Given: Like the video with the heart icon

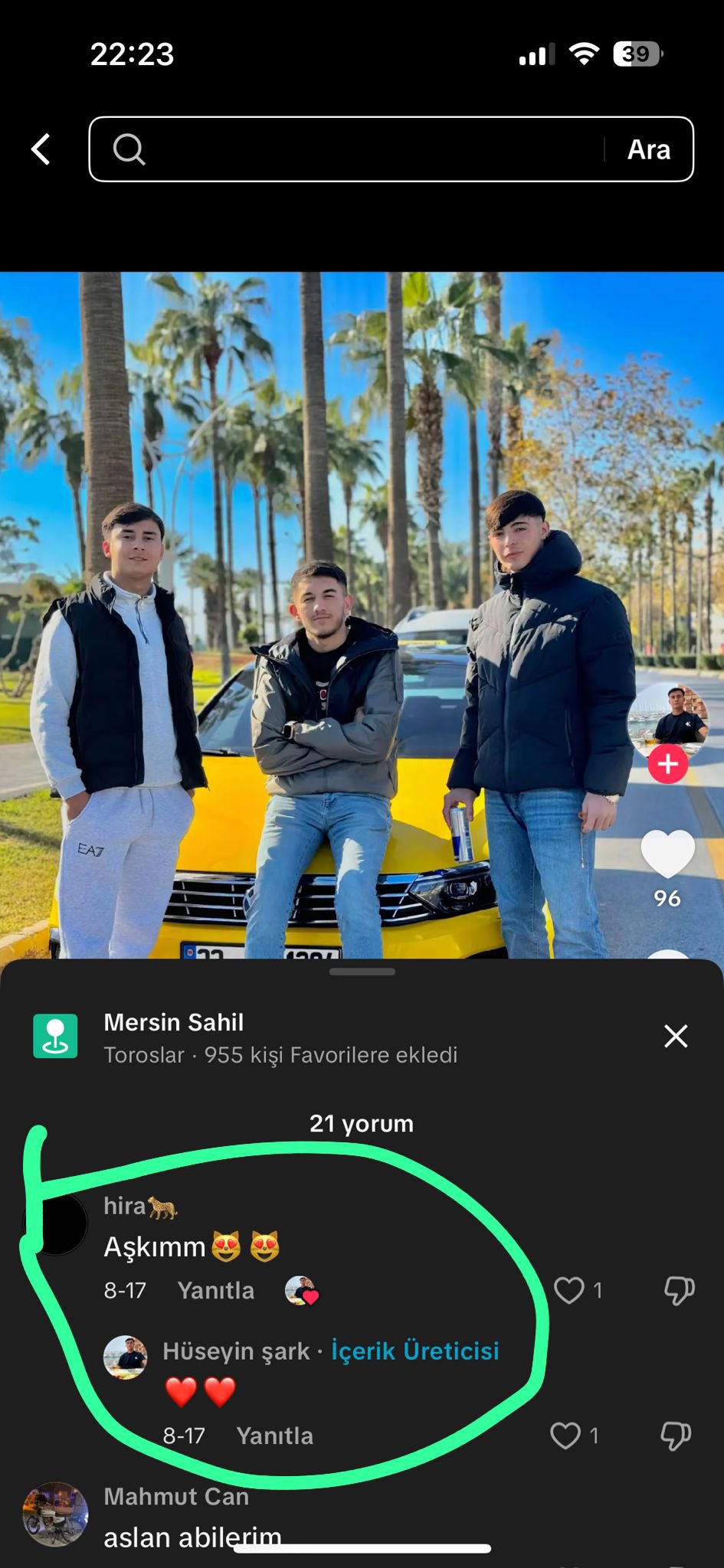Looking at the screenshot, I should pyautogui.click(x=667, y=853).
